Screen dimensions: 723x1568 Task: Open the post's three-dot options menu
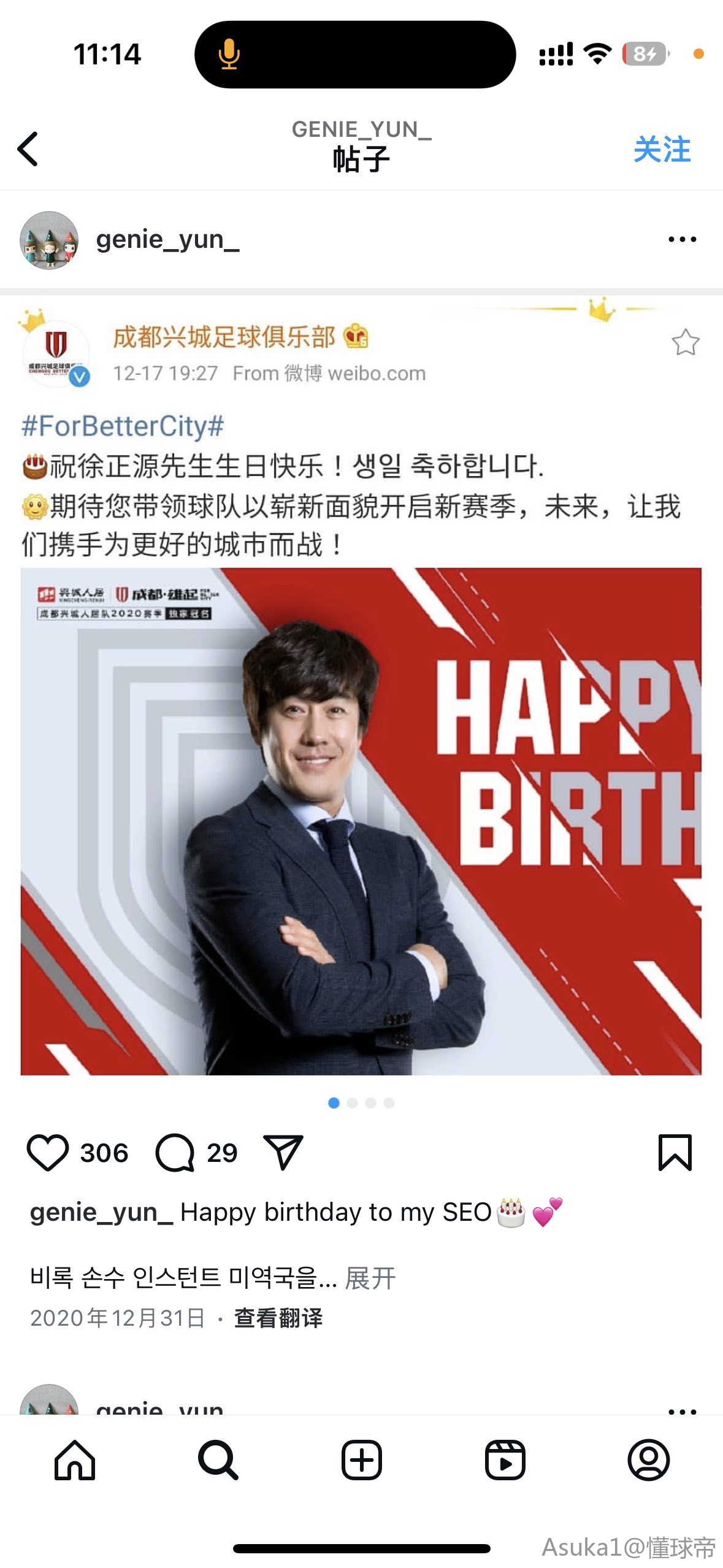pos(682,239)
